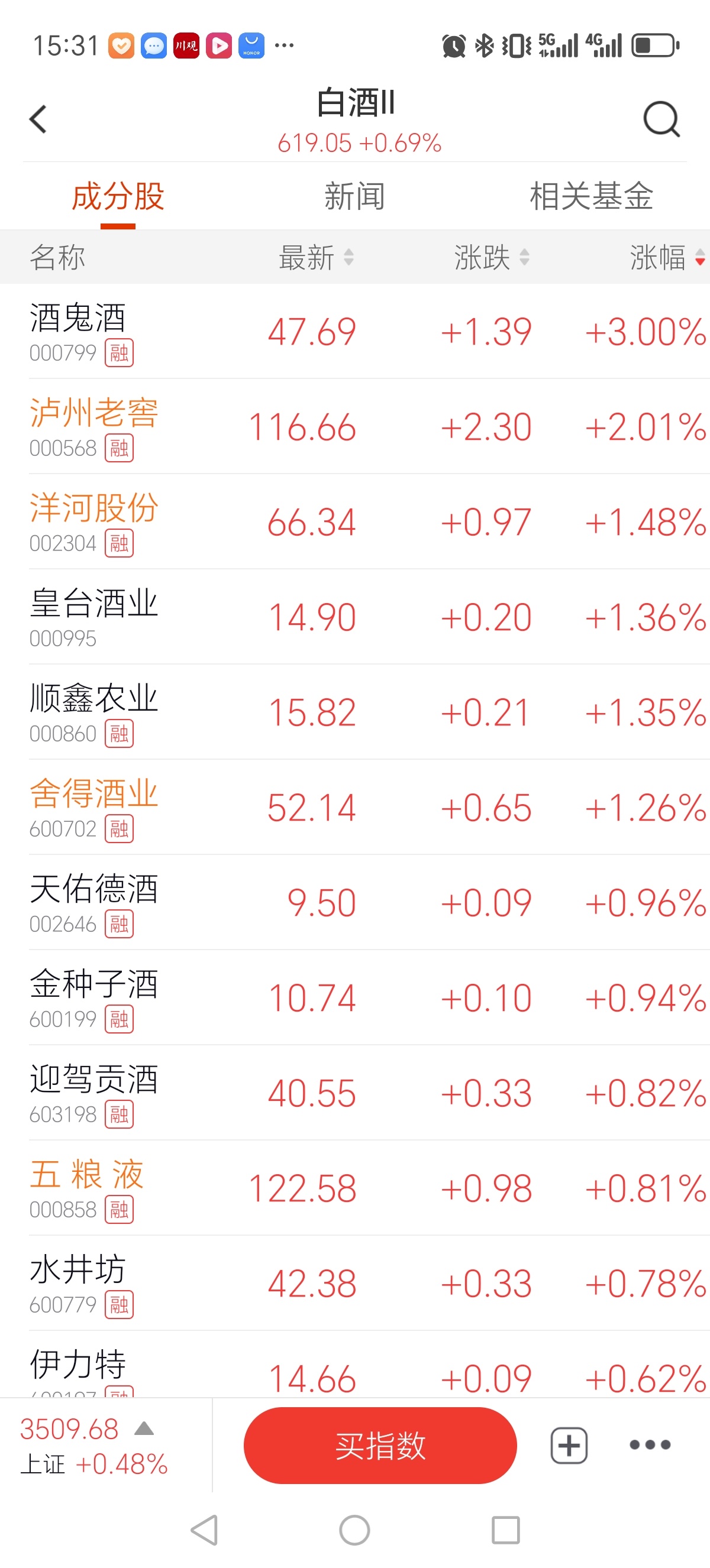The image size is (710, 1568).
Task: Open the search magnifier icon
Action: point(661,119)
